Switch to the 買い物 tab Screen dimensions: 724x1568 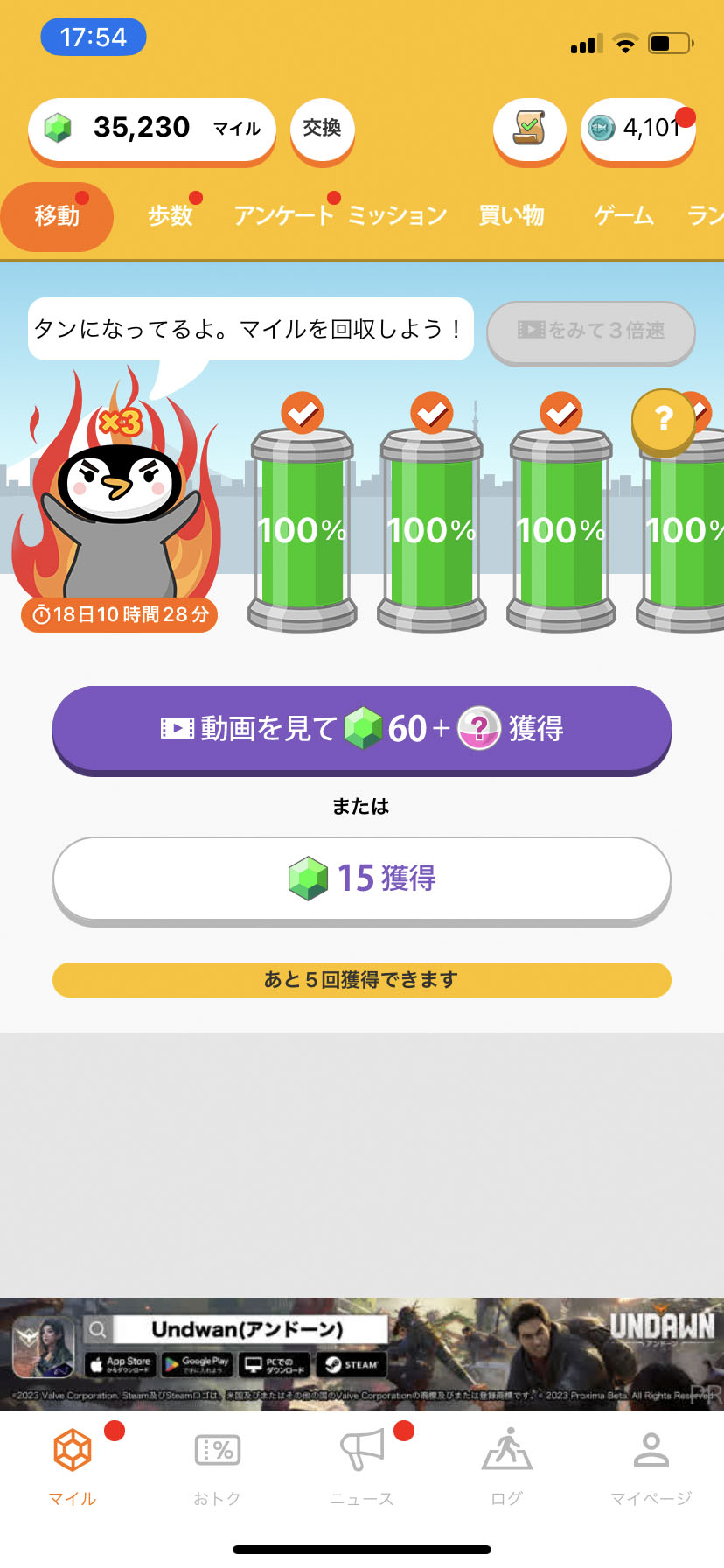512,215
